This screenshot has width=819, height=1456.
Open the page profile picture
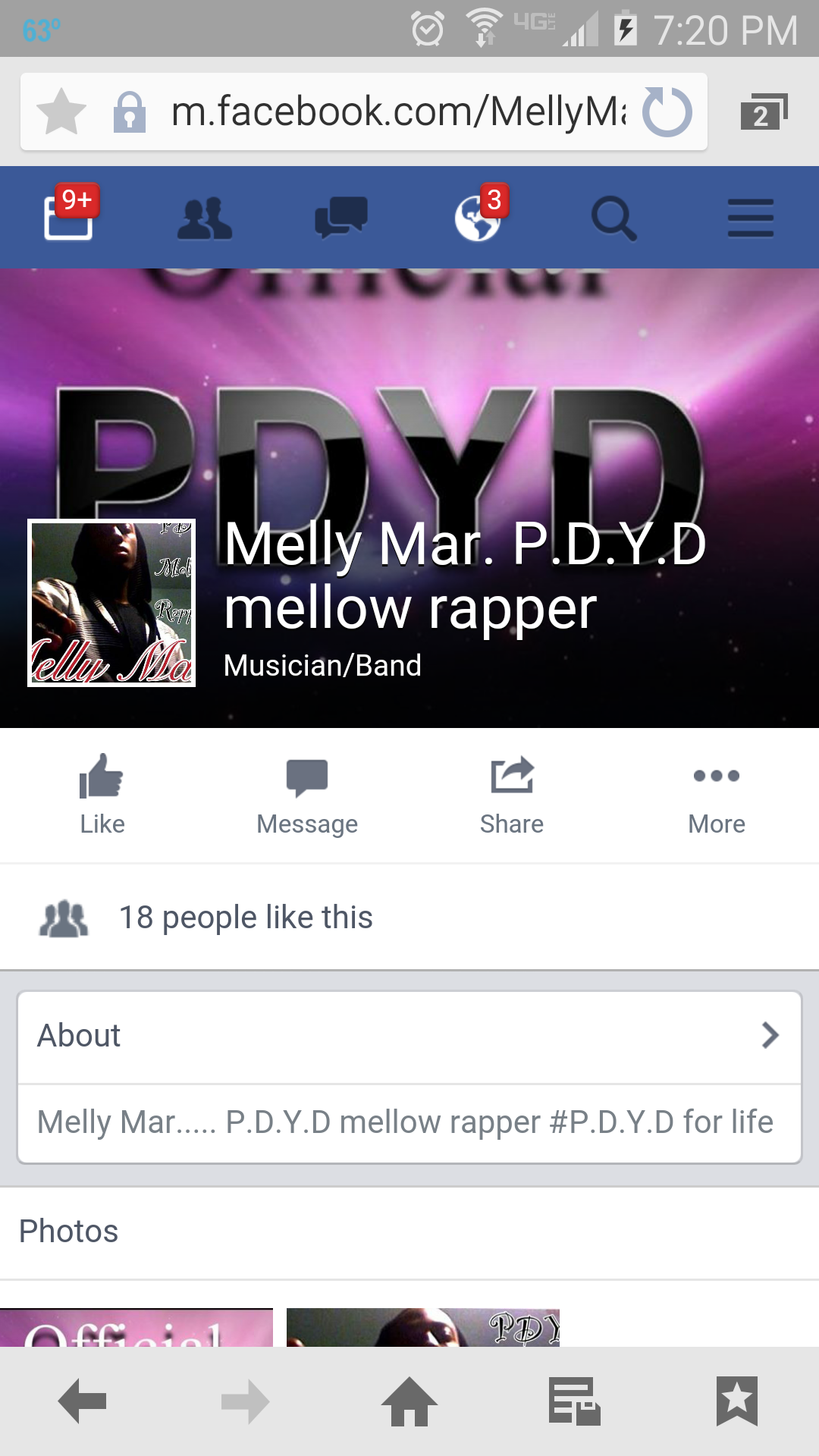[x=111, y=603]
